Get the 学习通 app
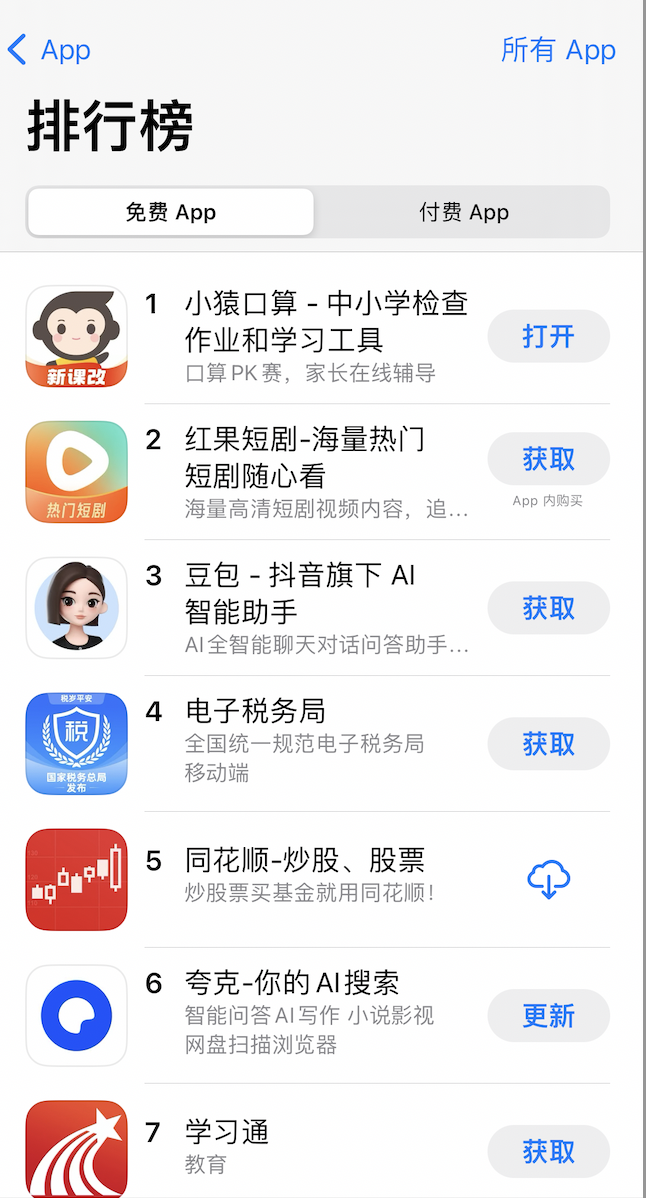 point(548,1152)
